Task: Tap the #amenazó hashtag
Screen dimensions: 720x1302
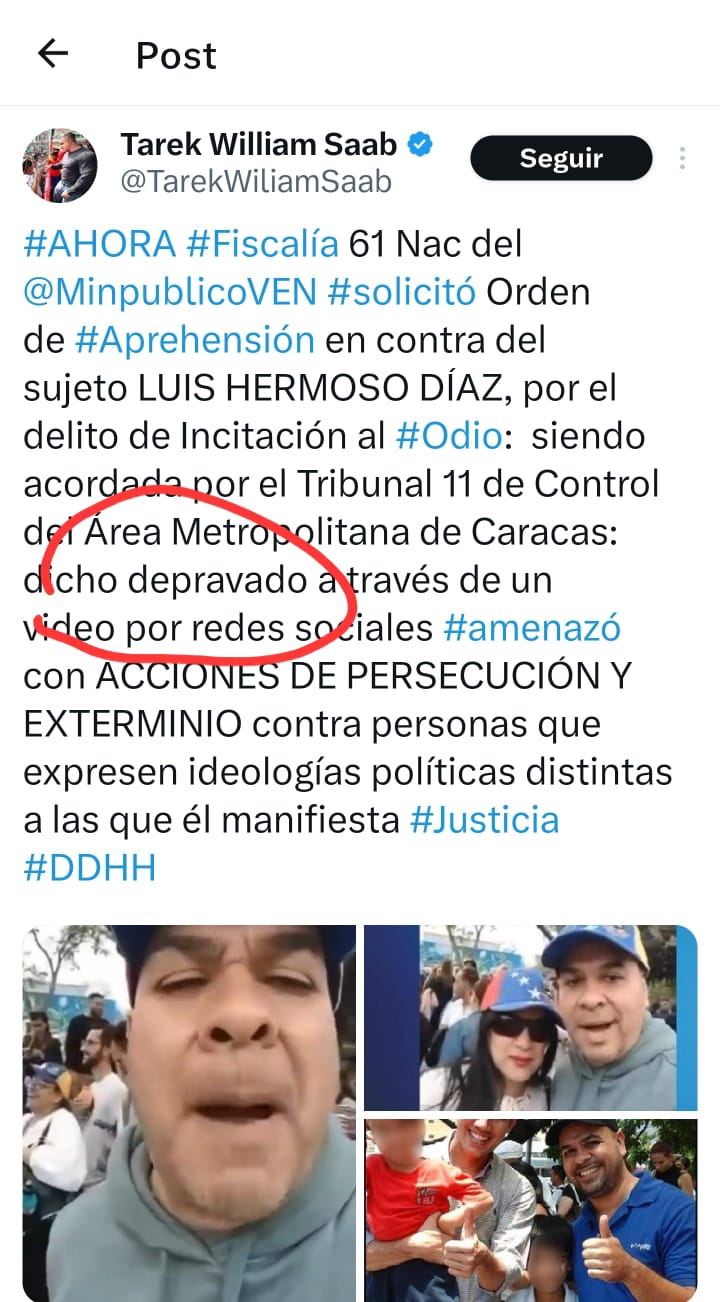Action: pyautogui.click(x=532, y=628)
